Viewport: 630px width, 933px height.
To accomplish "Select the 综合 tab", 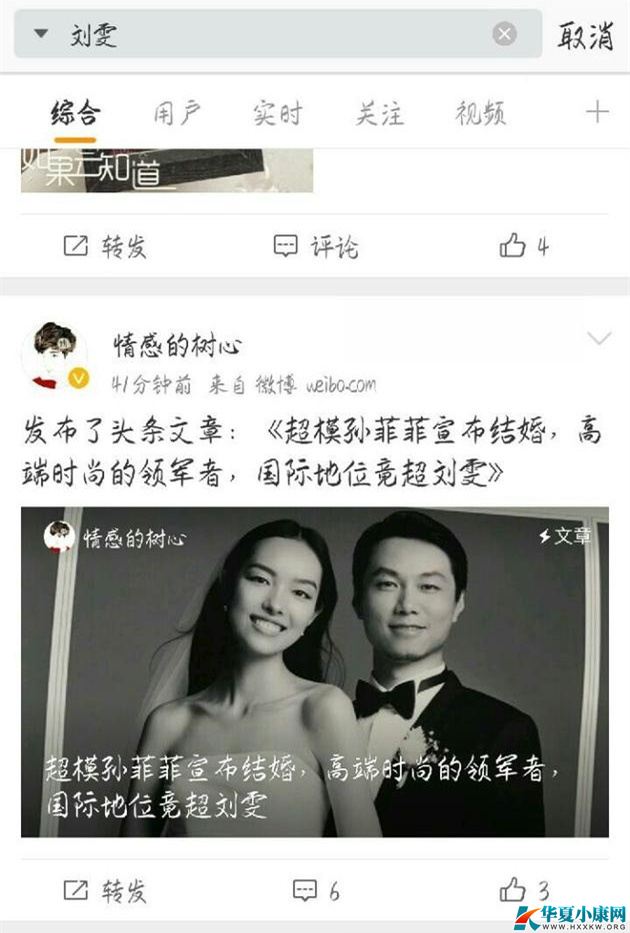I will (75, 113).
